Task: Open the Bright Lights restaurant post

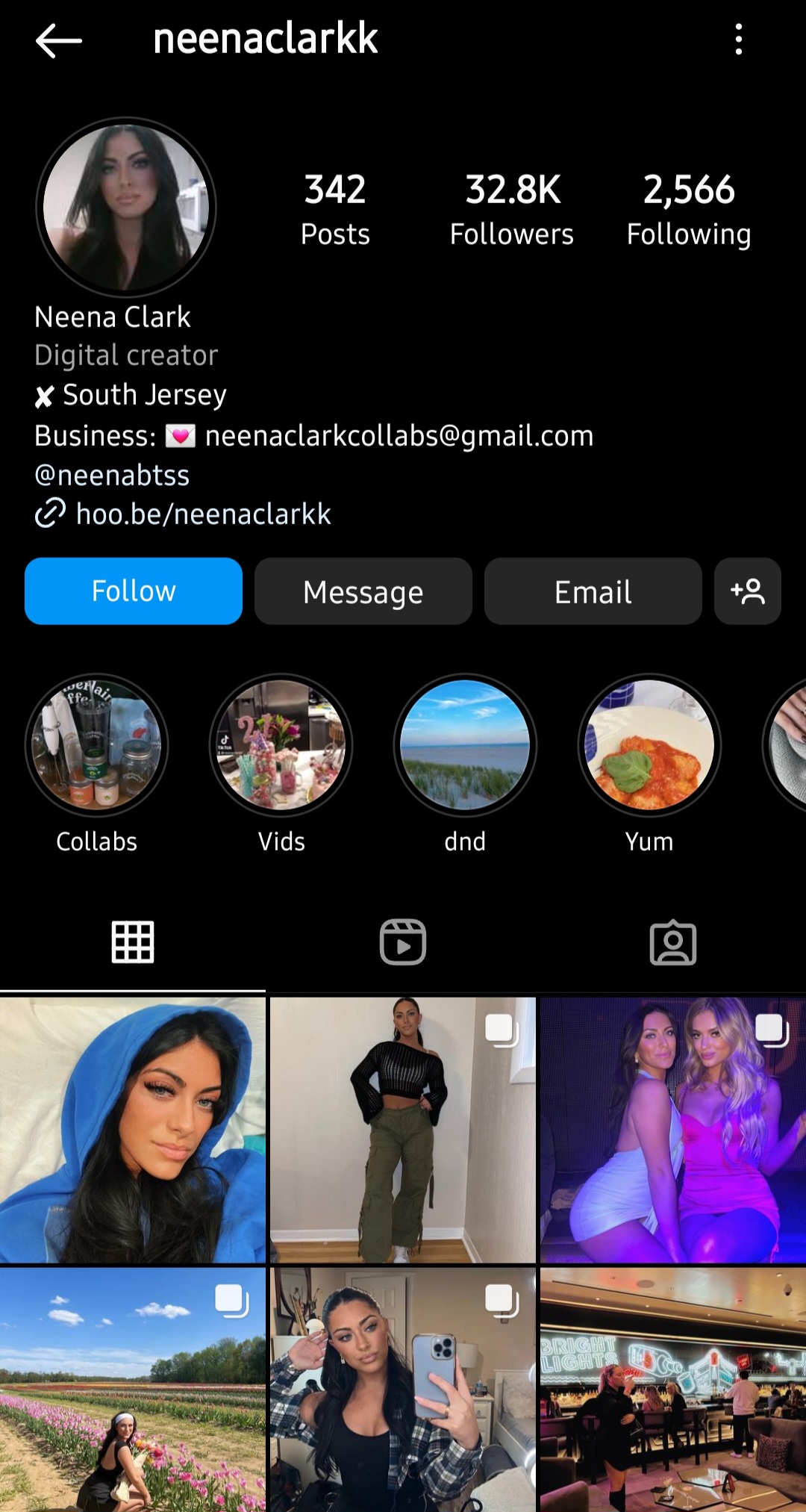Action: 672,1389
